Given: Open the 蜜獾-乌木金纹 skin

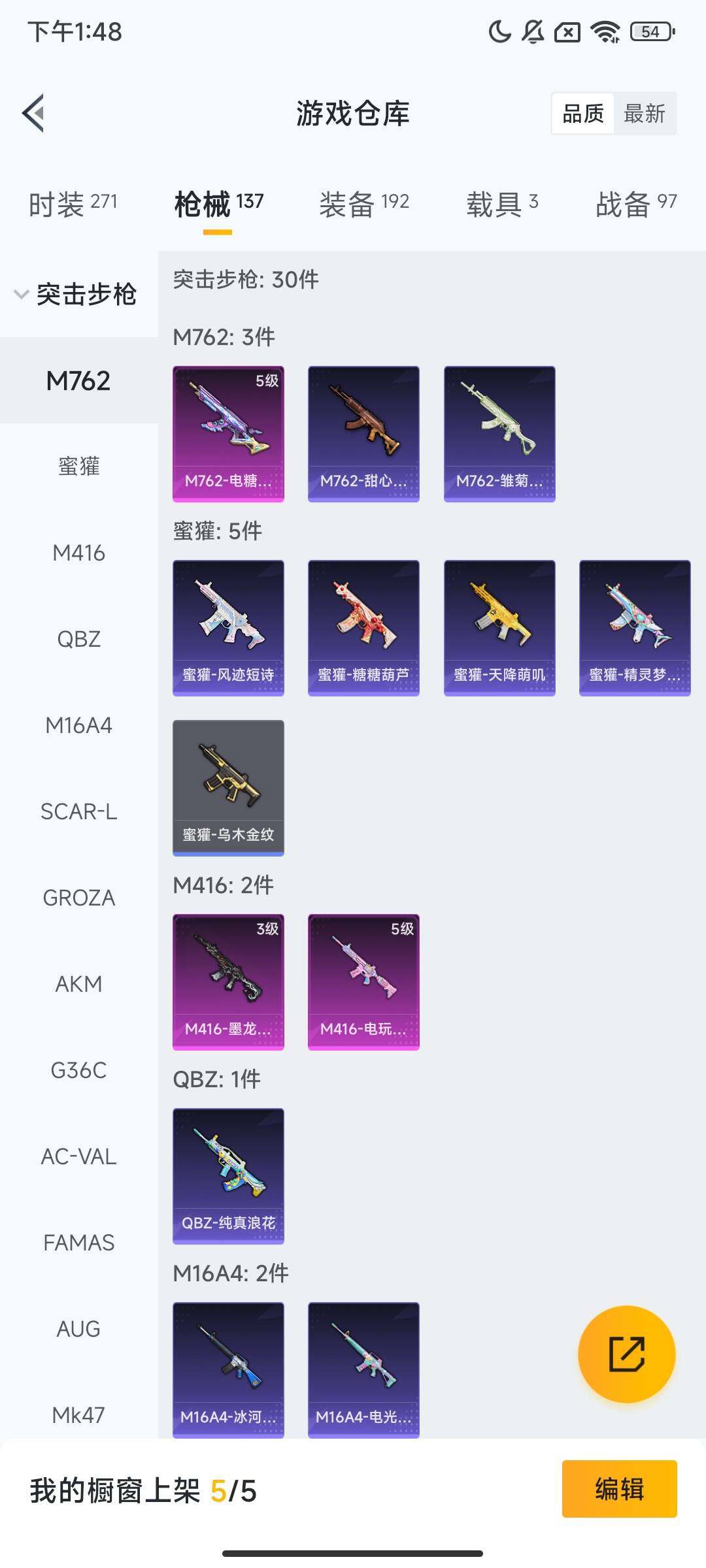Looking at the screenshot, I should coord(228,788).
